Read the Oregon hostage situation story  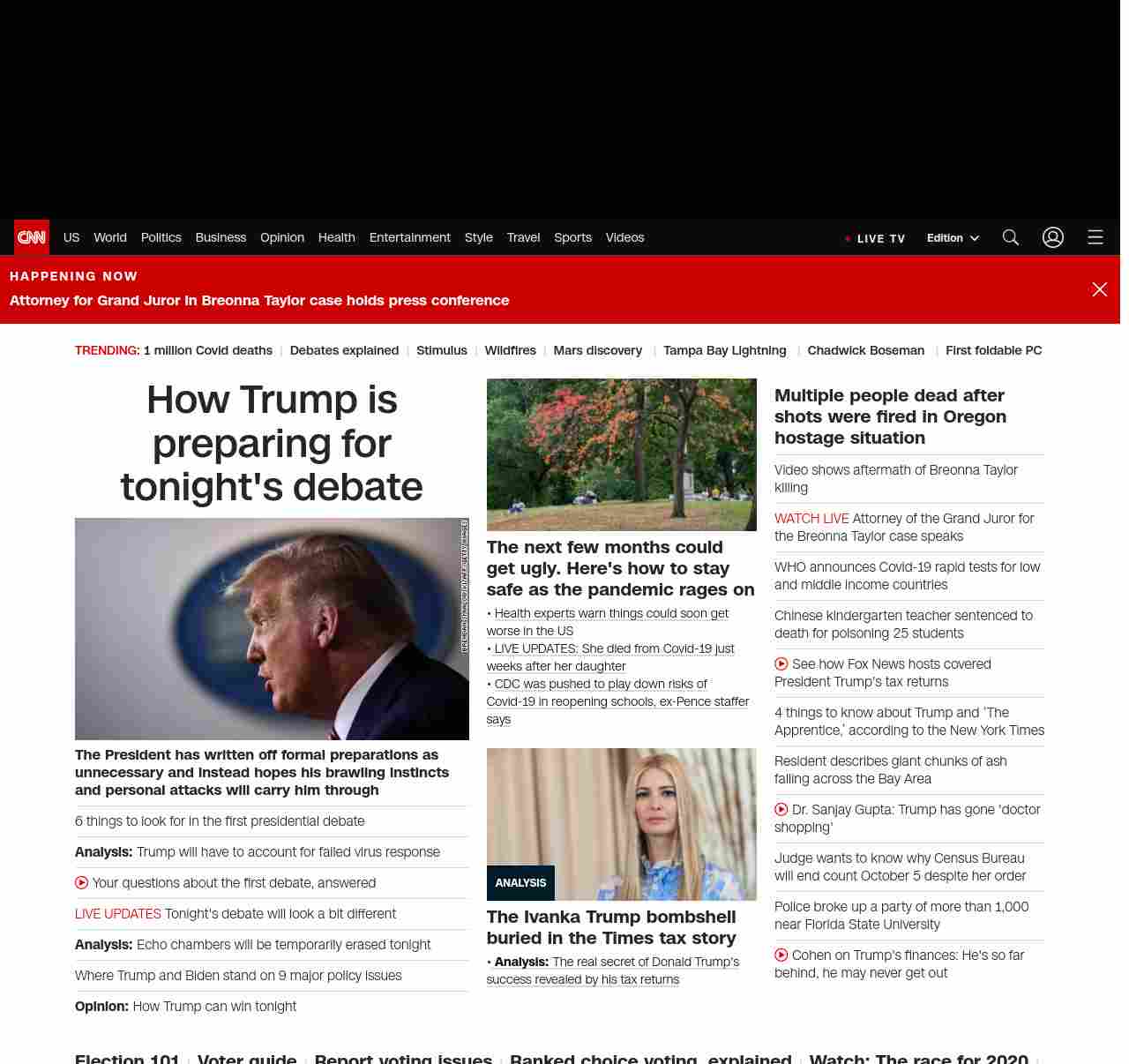click(x=890, y=416)
